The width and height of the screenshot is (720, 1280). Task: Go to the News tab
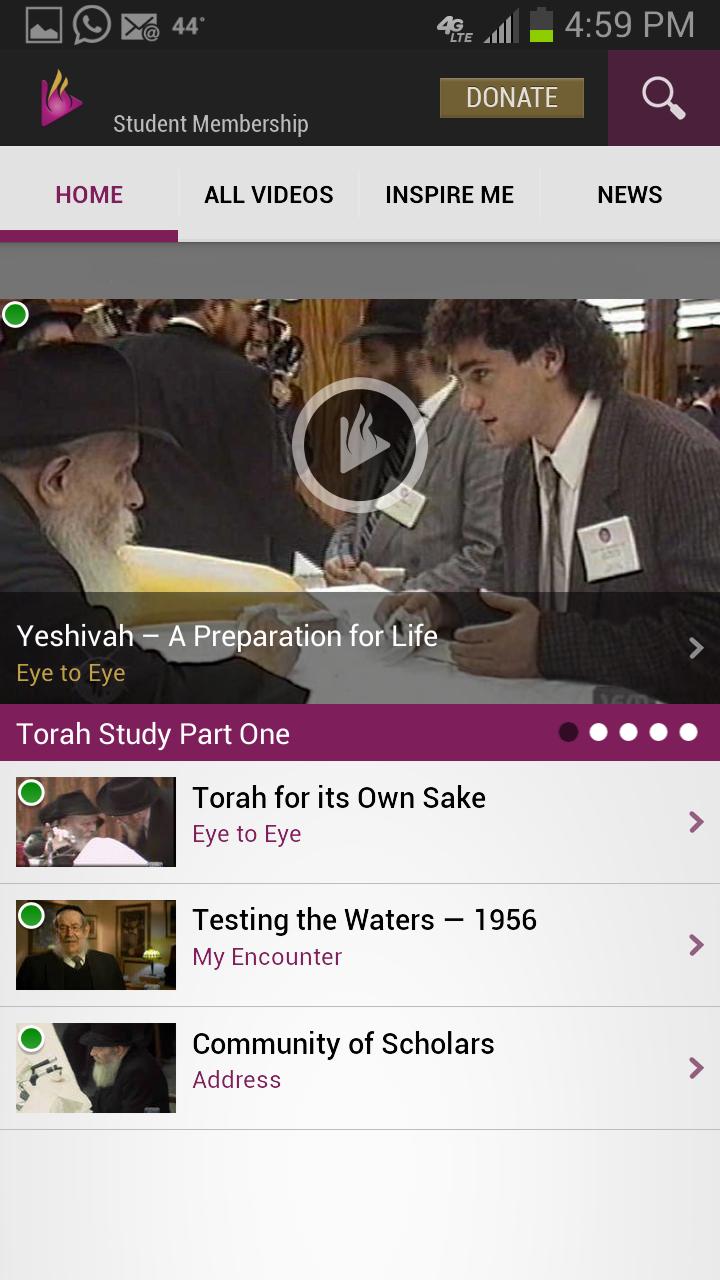[x=629, y=195]
